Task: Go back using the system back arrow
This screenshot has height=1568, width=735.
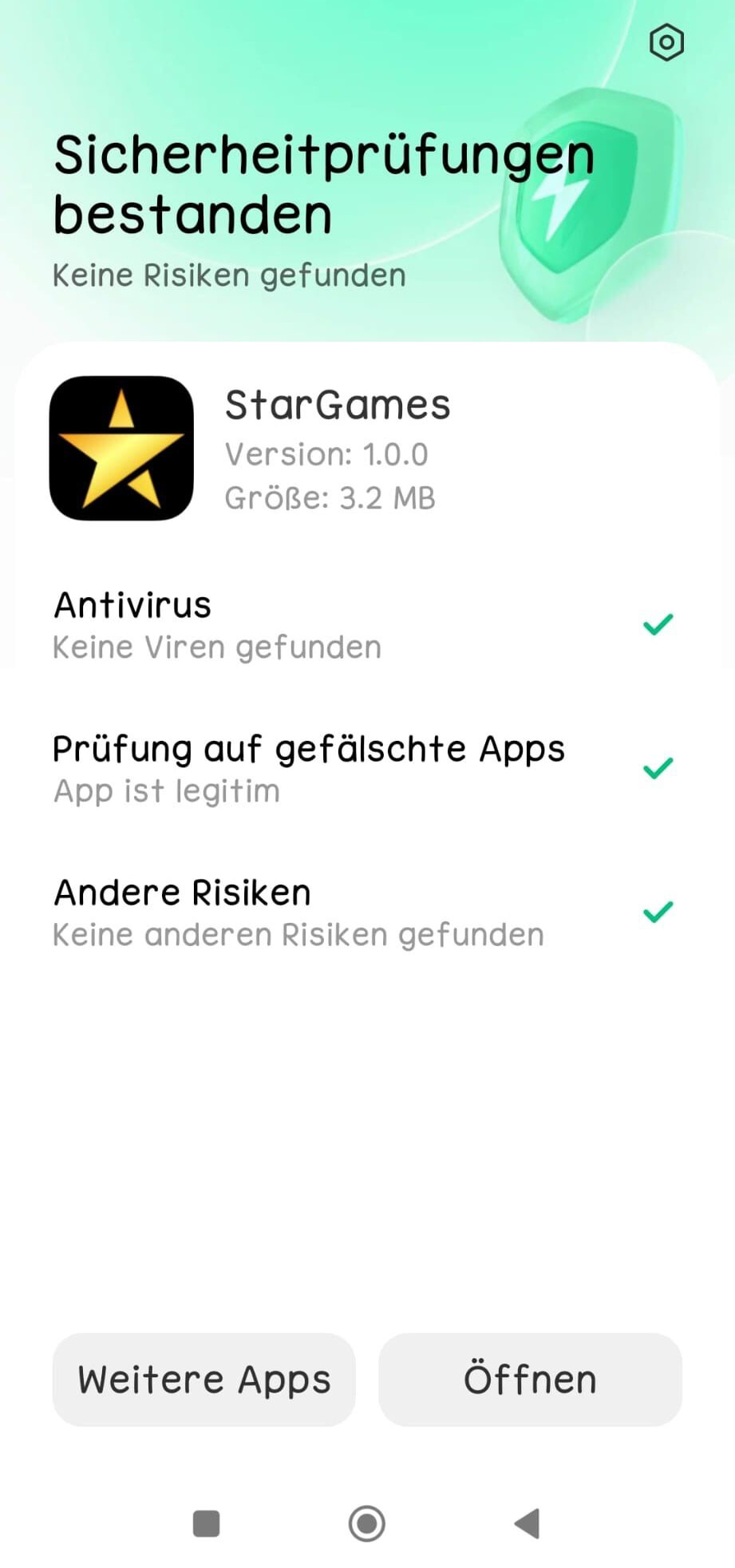Action: (x=528, y=1523)
